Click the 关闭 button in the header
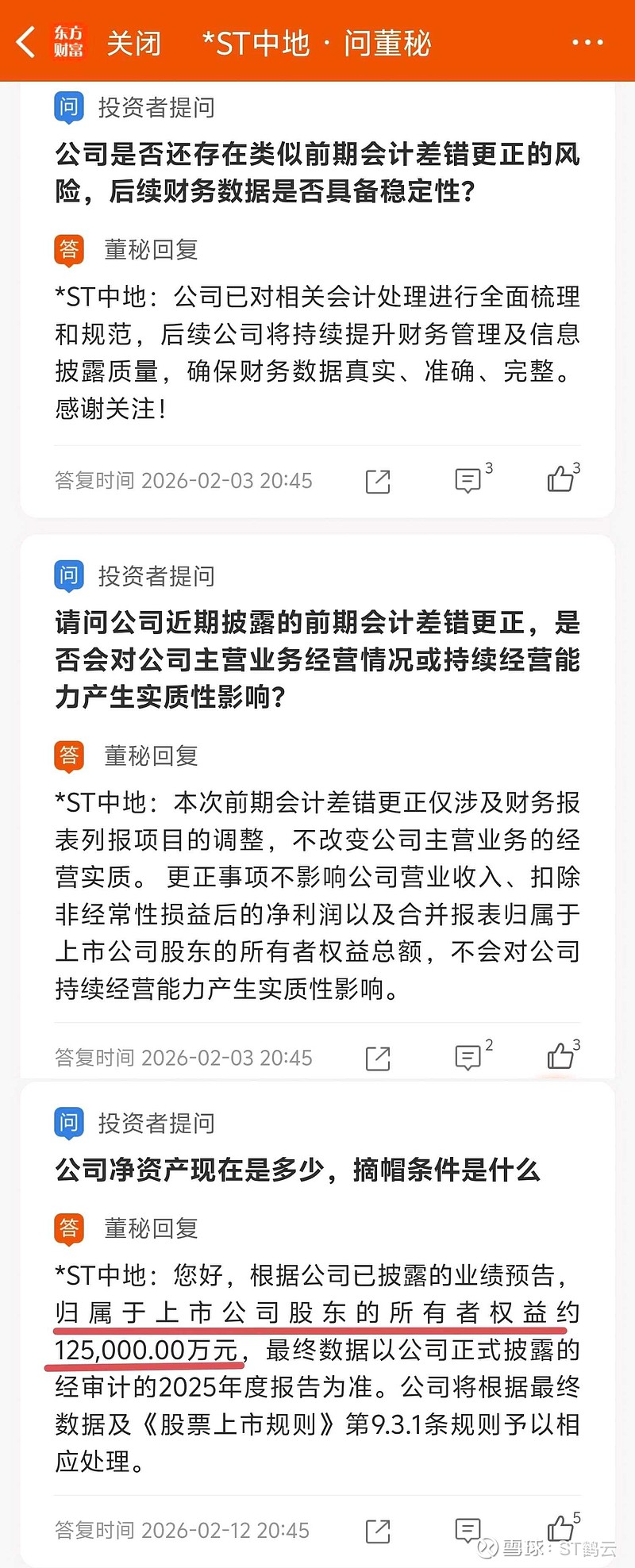 [133, 44]
